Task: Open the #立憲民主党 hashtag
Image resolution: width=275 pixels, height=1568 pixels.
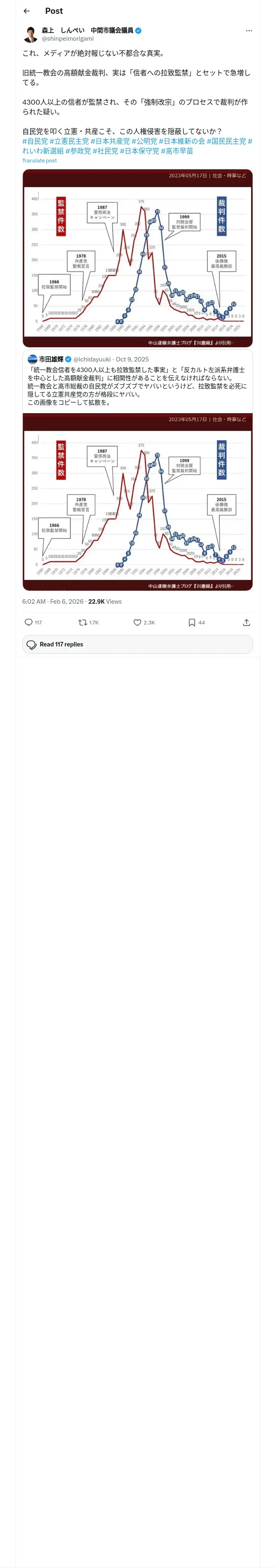Action: pyautogui.click(x=69, y=141)
